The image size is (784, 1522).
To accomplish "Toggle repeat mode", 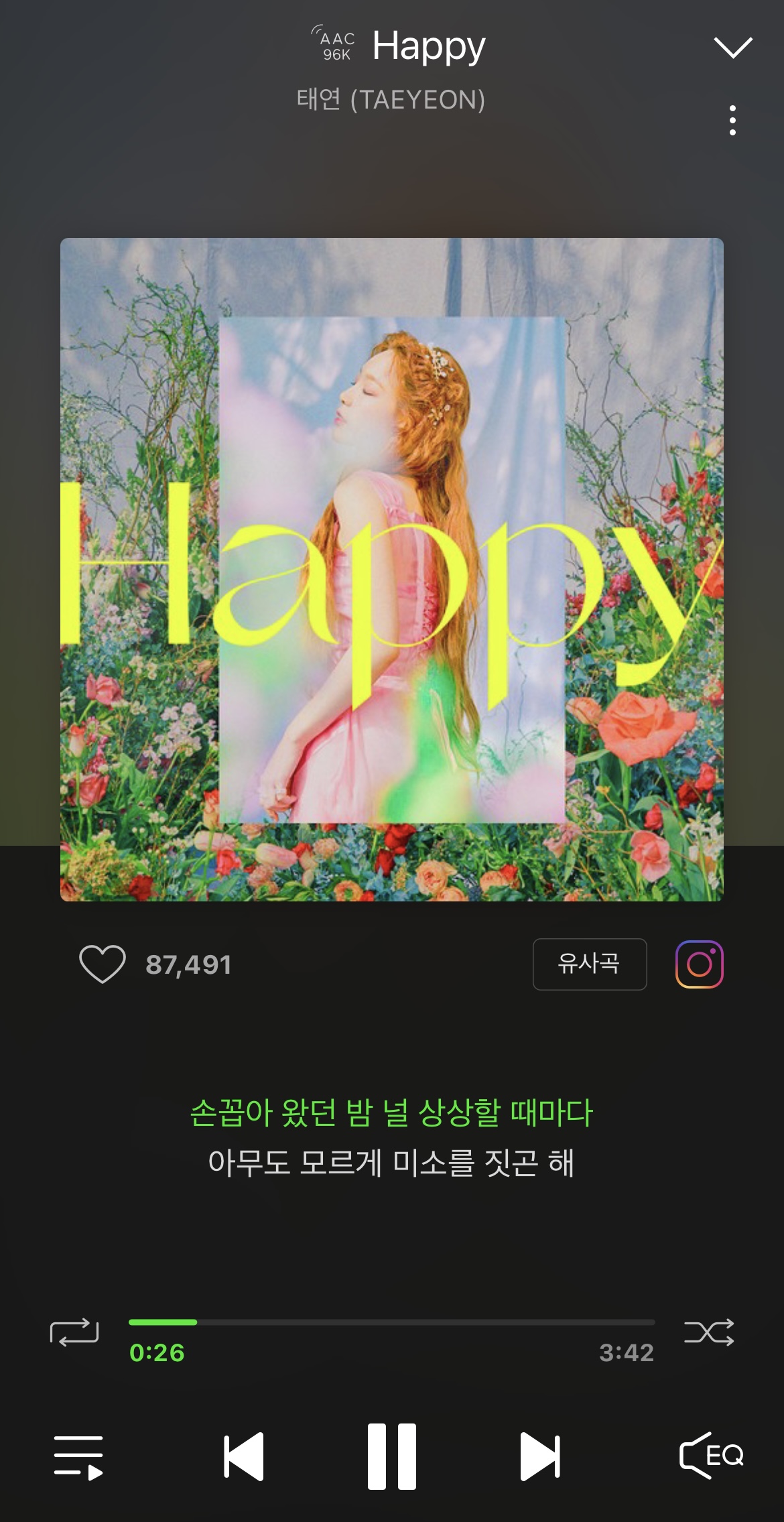I will (x=74, y=1332).
